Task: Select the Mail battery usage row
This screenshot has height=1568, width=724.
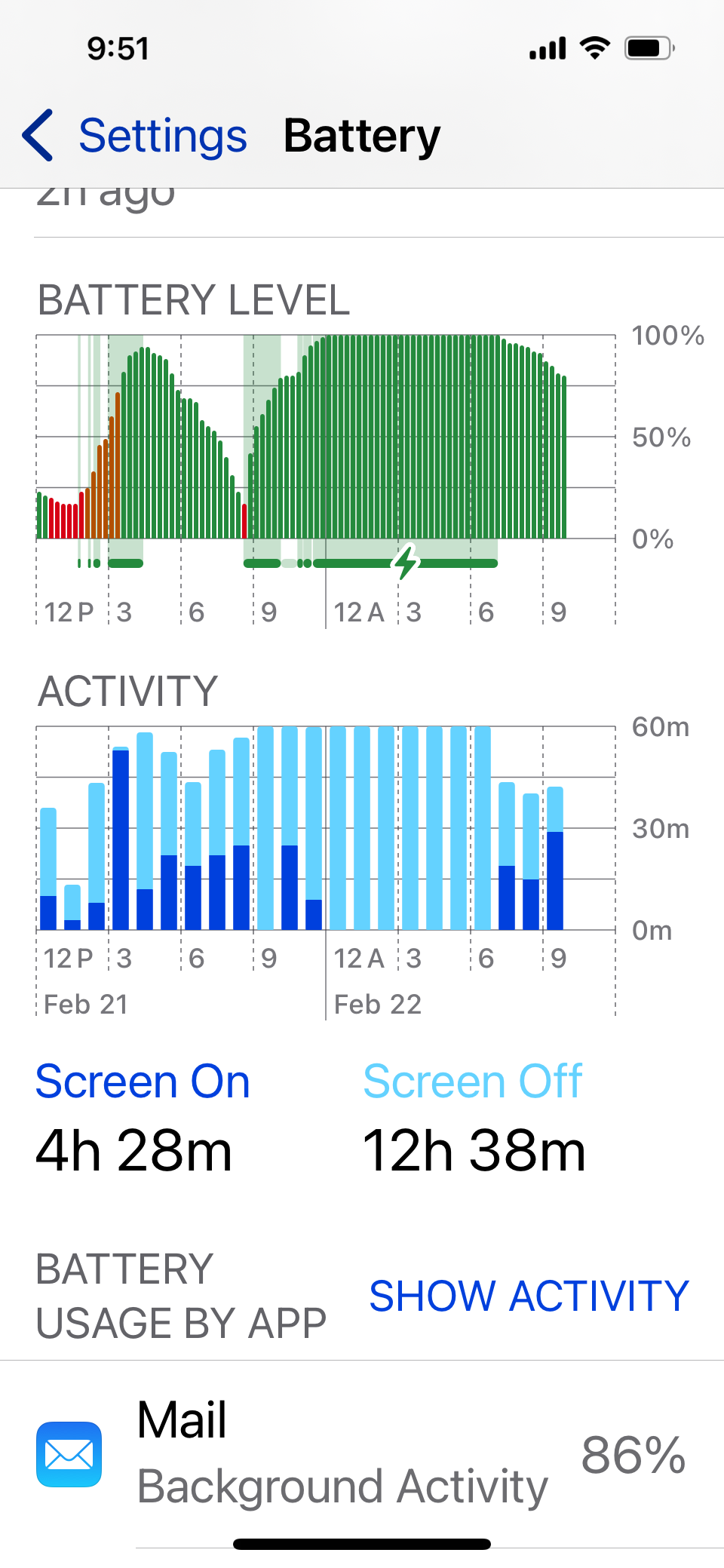Action: point(362,1453)
